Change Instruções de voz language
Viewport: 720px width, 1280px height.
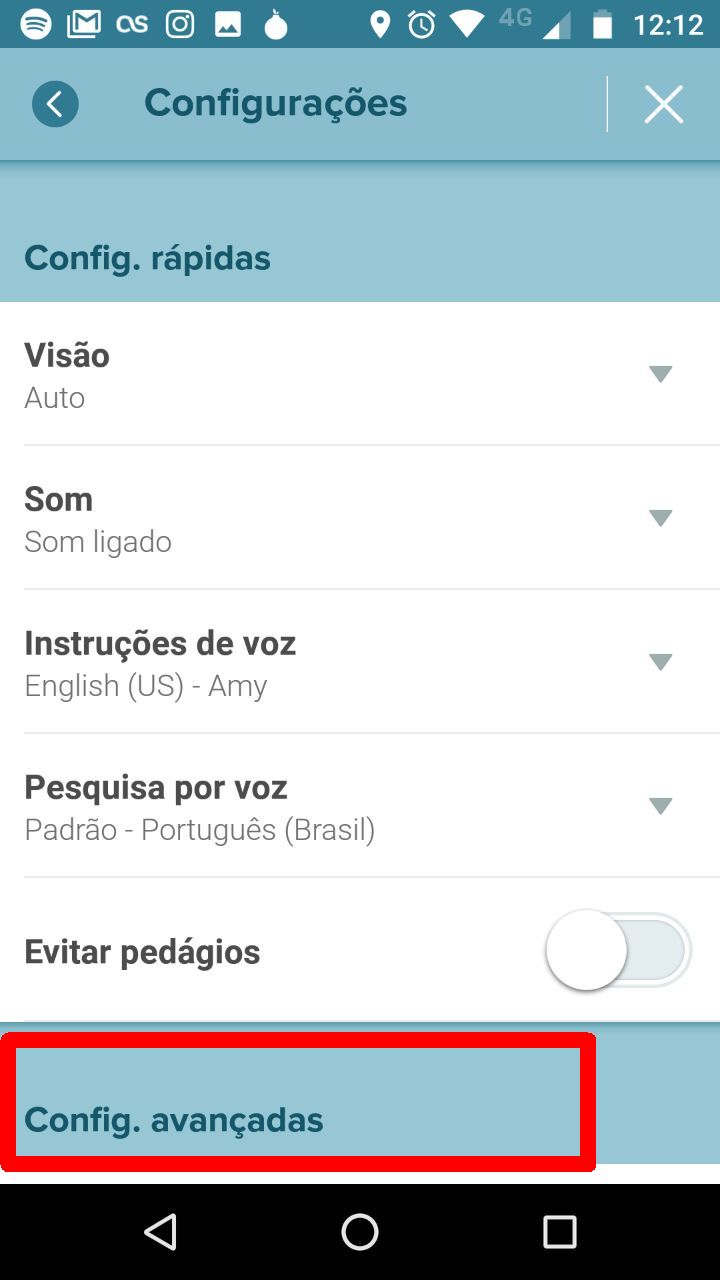coord(659,662)
